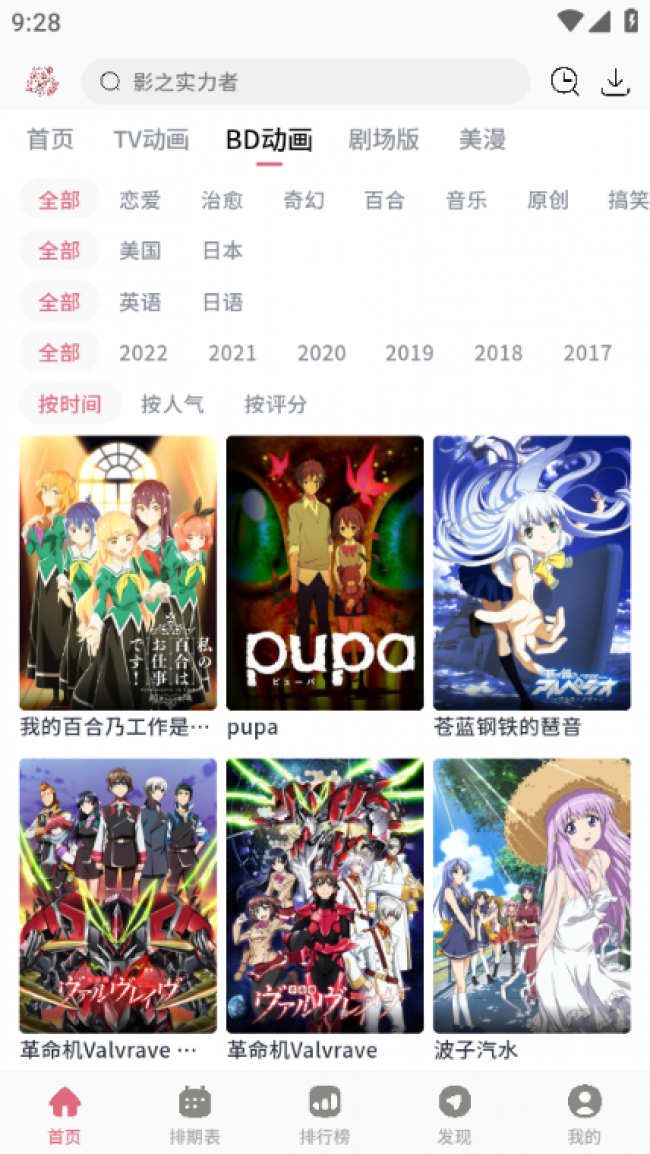Open the downloads icon
This screenshot has height=1154, width=650.
(615, 82)
